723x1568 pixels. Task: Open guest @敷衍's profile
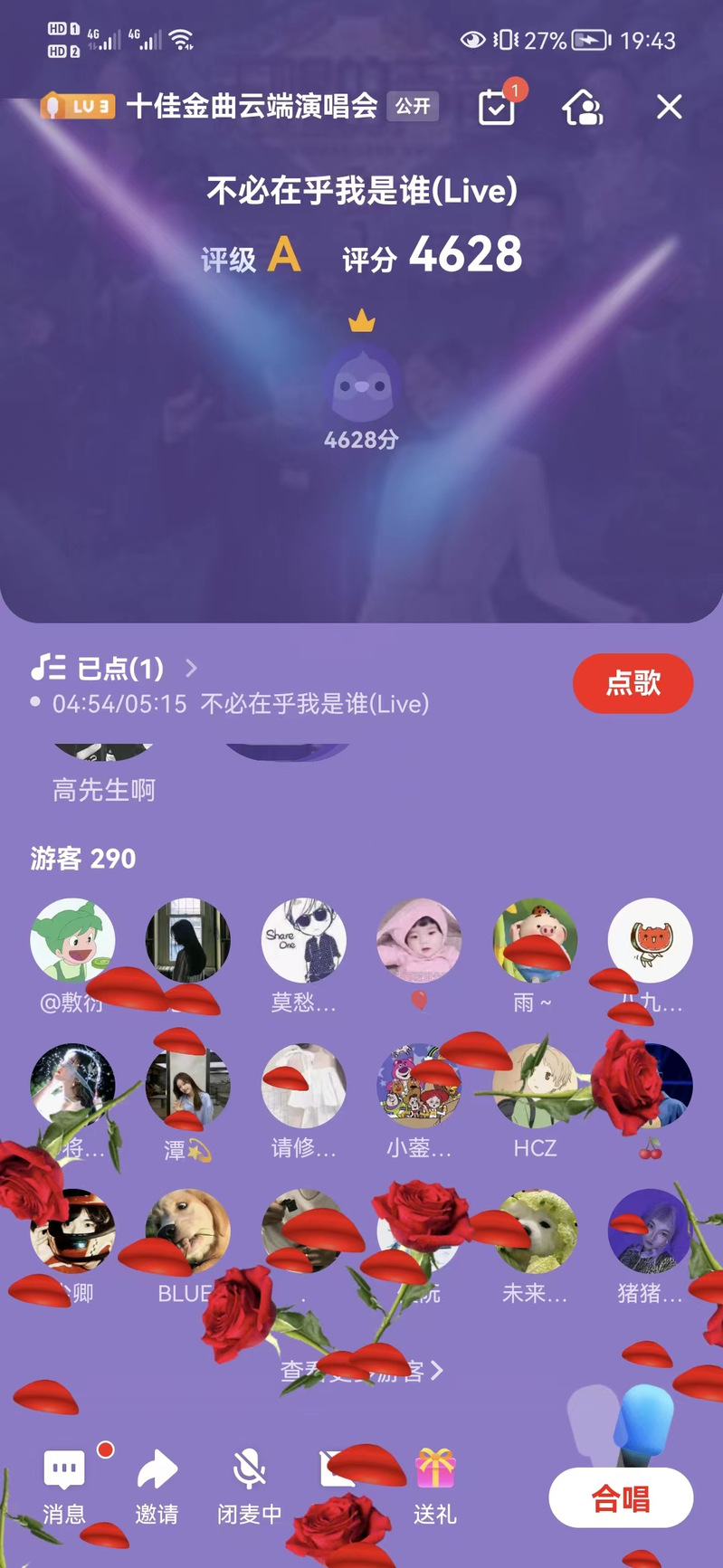point(72,941)
